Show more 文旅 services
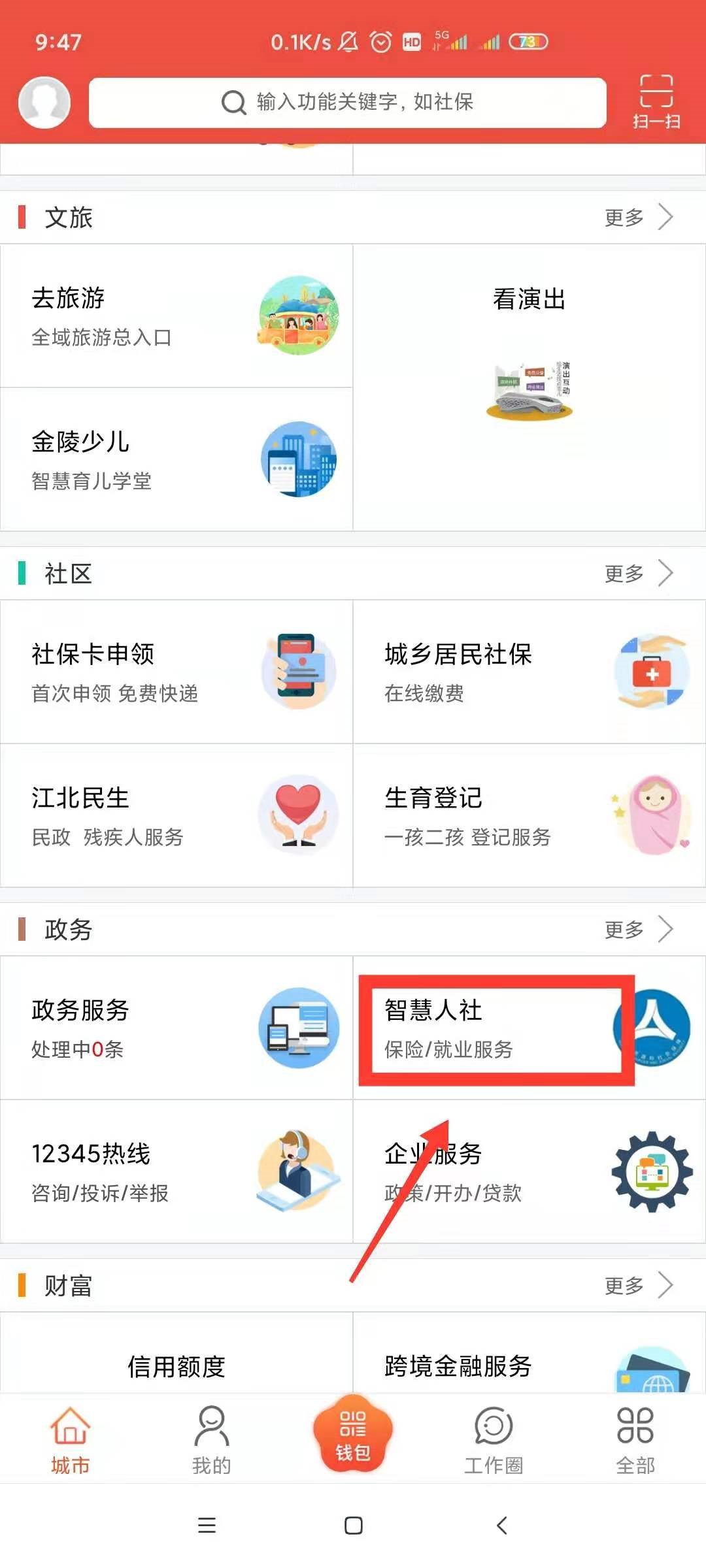The height and width of the screenshot is (1568, 706). tap(637, 218)
